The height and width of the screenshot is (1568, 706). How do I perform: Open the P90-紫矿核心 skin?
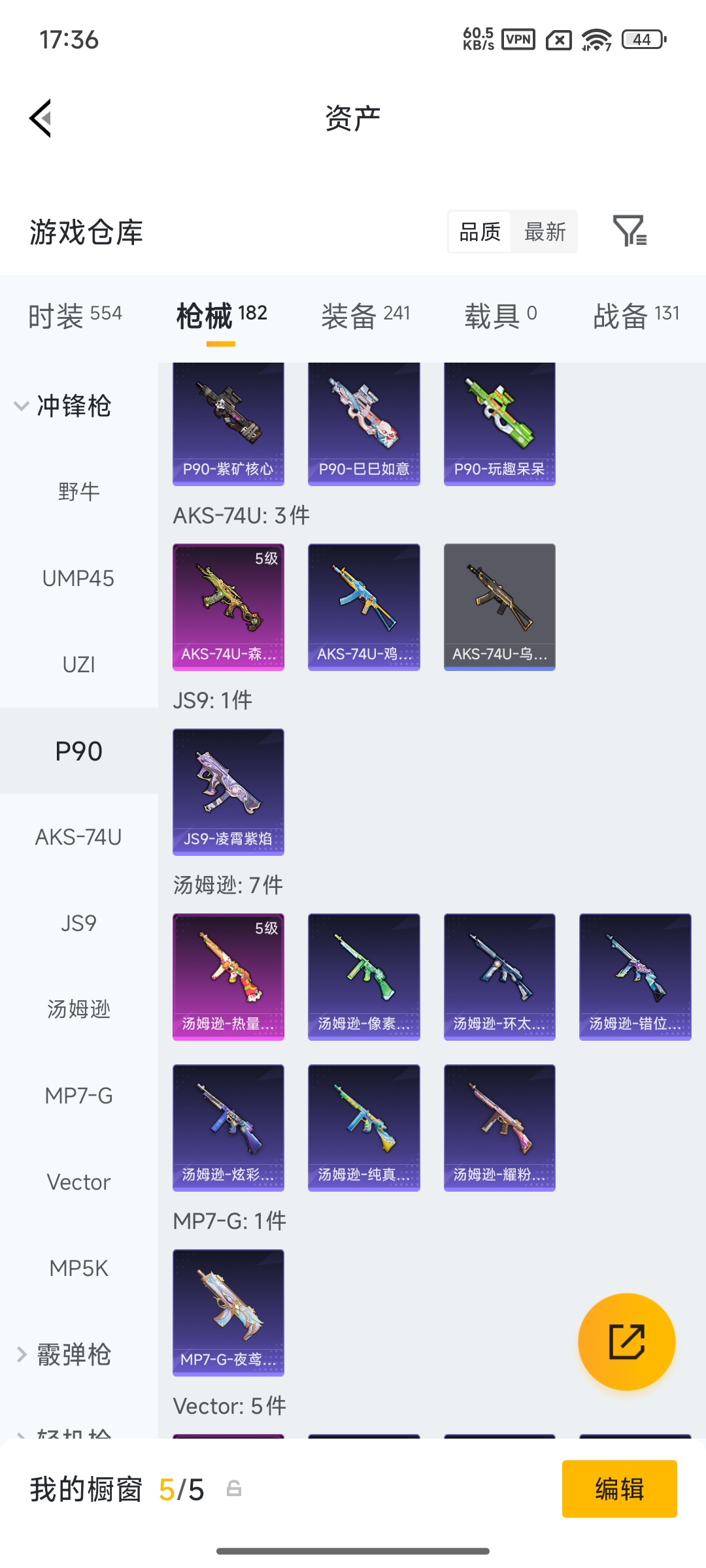point(228,424)
